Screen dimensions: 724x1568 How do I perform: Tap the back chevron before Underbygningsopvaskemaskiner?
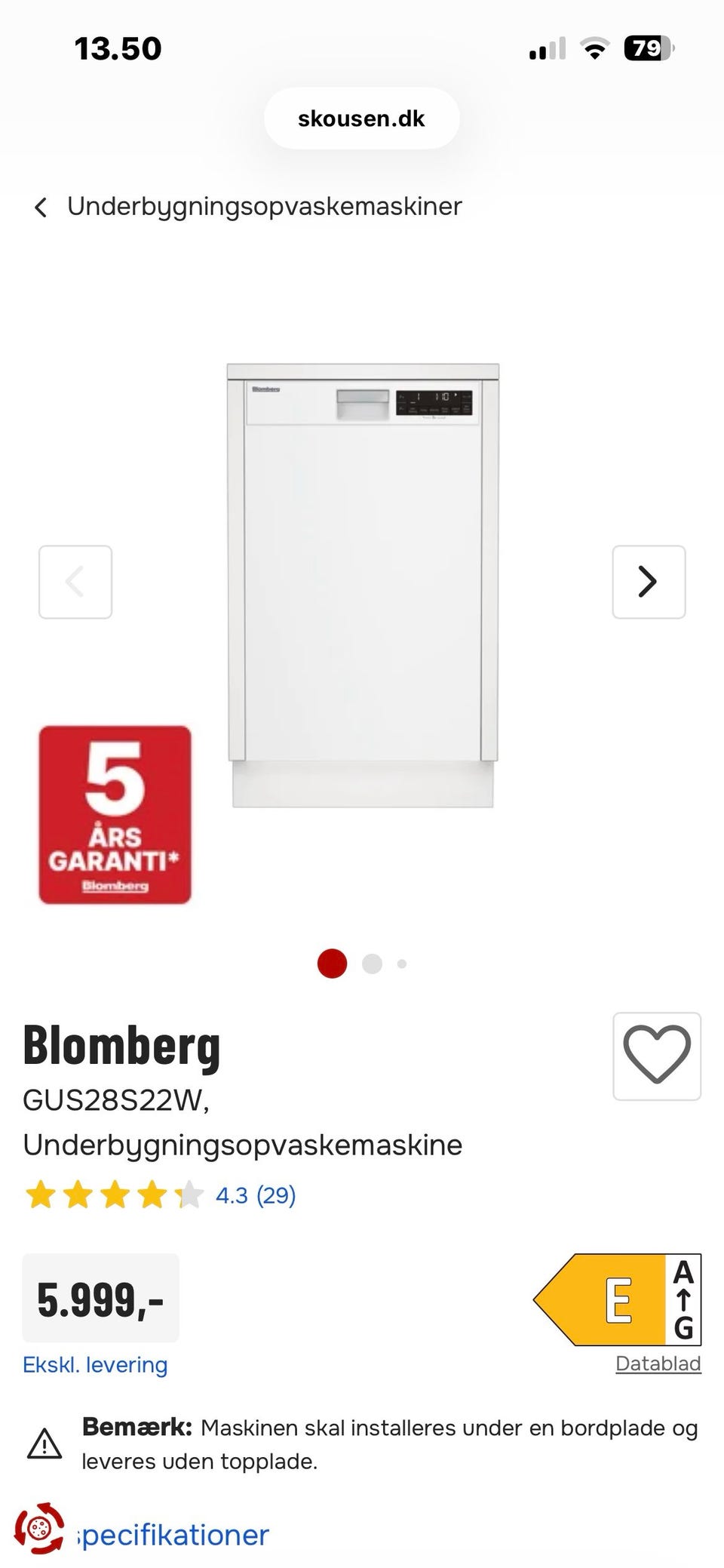[40, 206]
